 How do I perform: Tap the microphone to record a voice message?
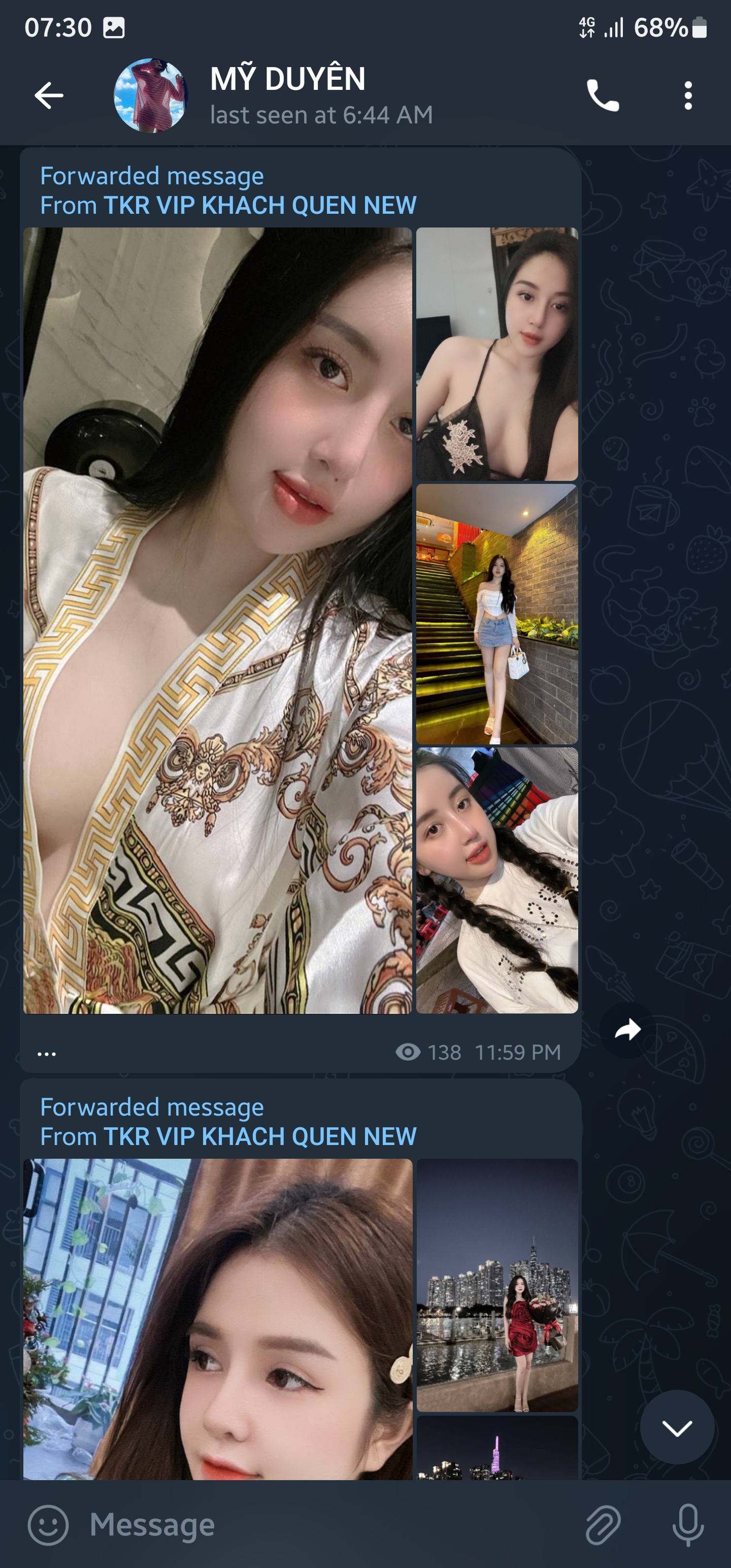click(x=688, y=1525)
